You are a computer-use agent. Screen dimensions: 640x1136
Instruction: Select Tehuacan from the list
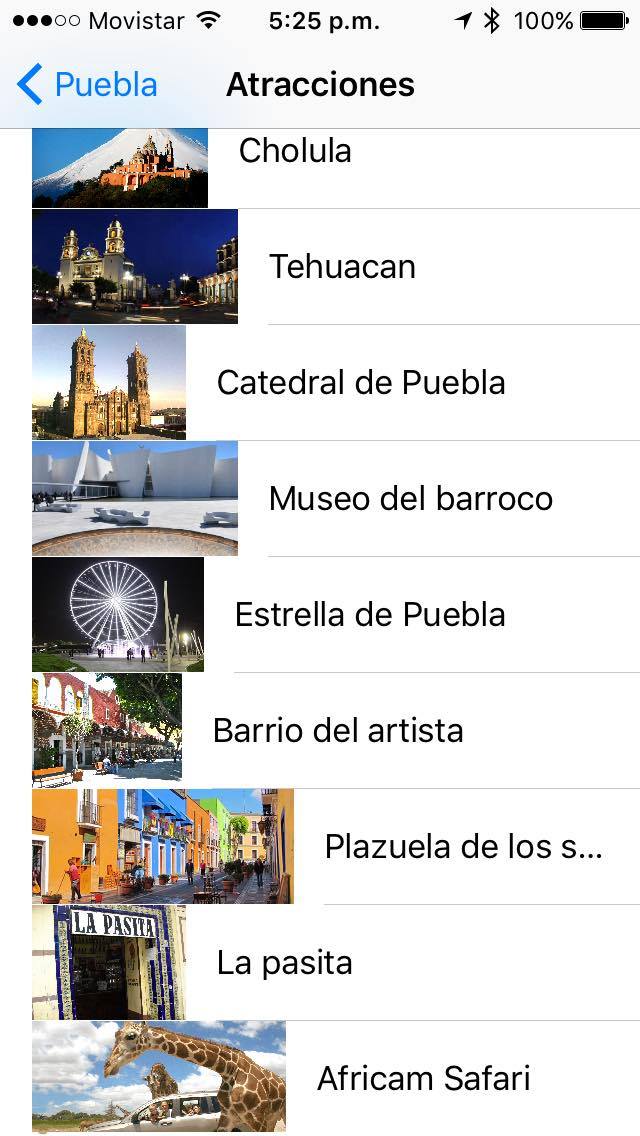point(342,267)
